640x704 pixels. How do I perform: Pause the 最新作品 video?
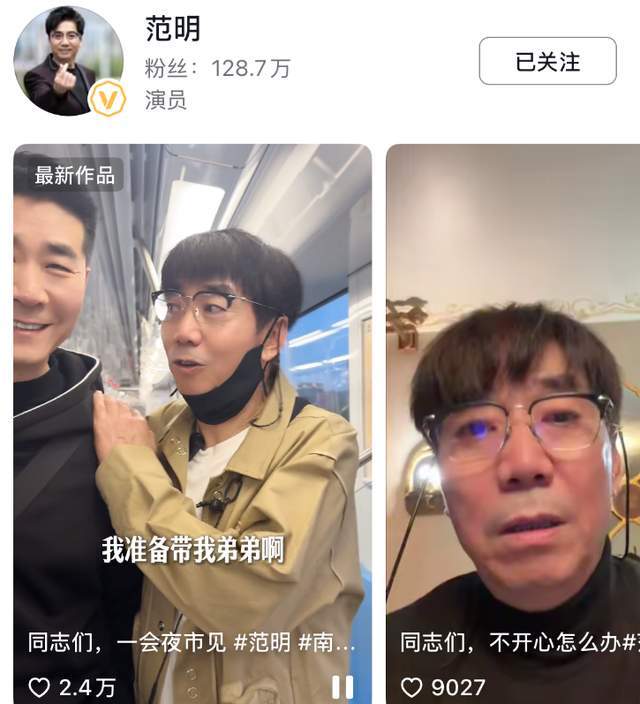(342, 687)
